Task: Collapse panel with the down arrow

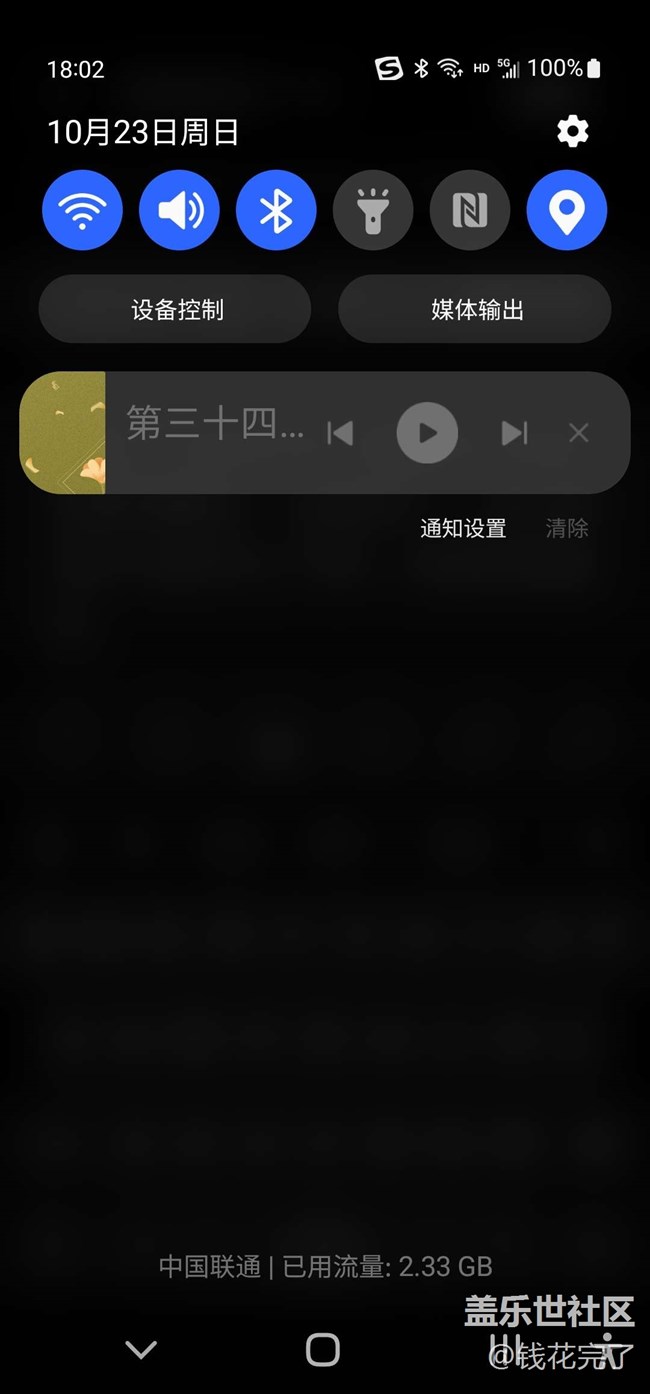Action: (141, 1349)
